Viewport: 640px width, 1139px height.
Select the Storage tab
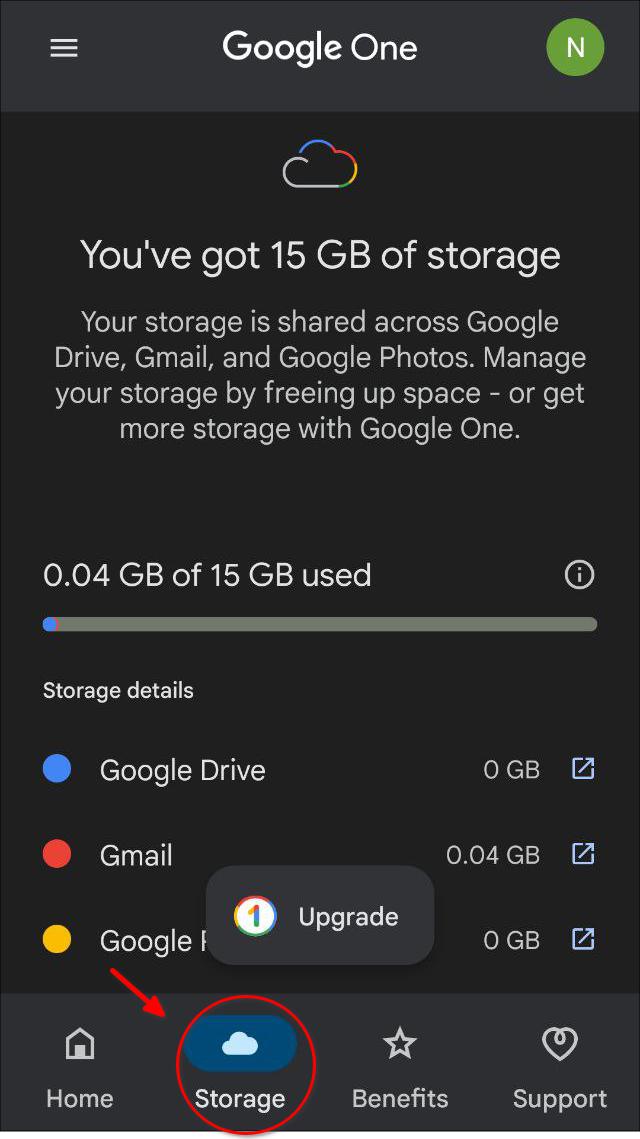[240, 1068]
